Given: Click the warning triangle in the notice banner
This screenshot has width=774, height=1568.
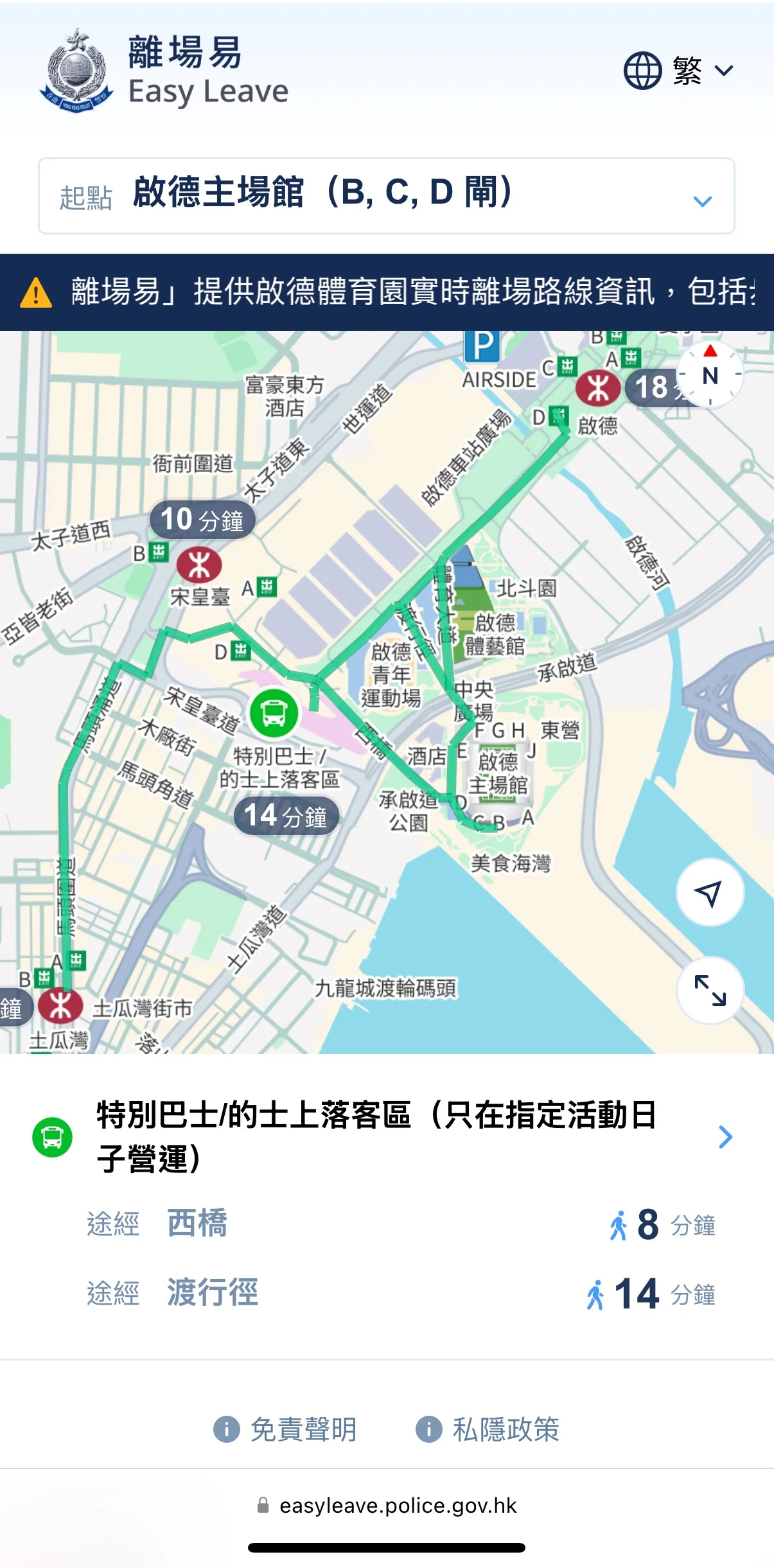Looking at the screenshot, I should (36, 294).
